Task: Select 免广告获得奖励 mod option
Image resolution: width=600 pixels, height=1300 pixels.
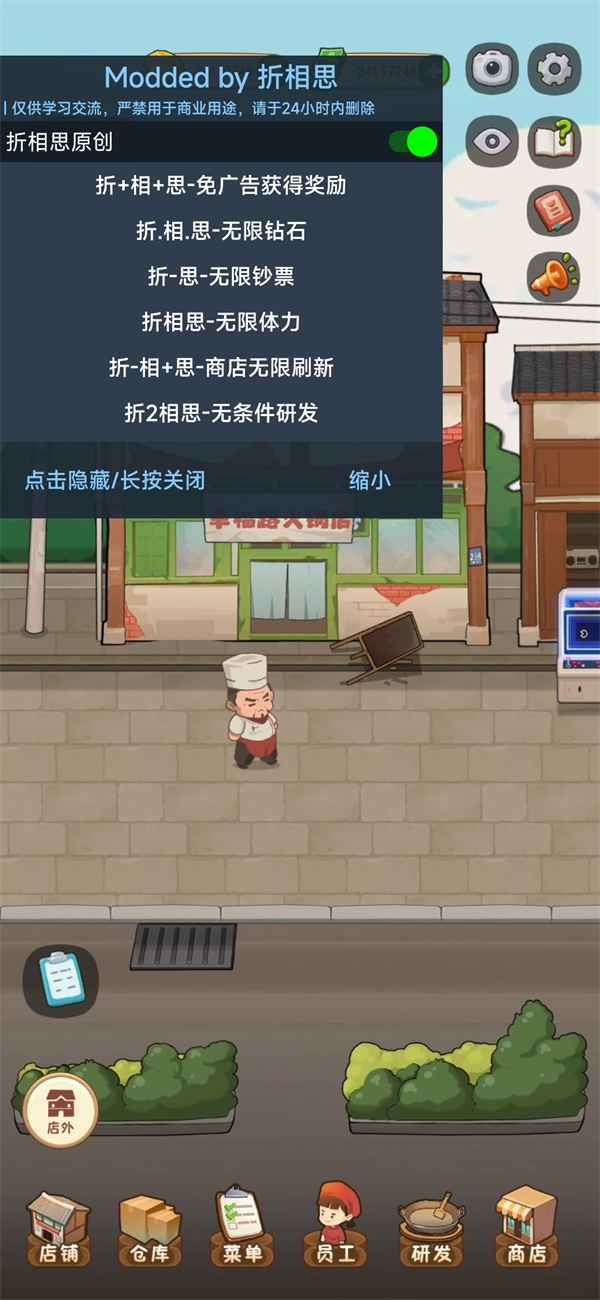Action: [x=221, y=185]
